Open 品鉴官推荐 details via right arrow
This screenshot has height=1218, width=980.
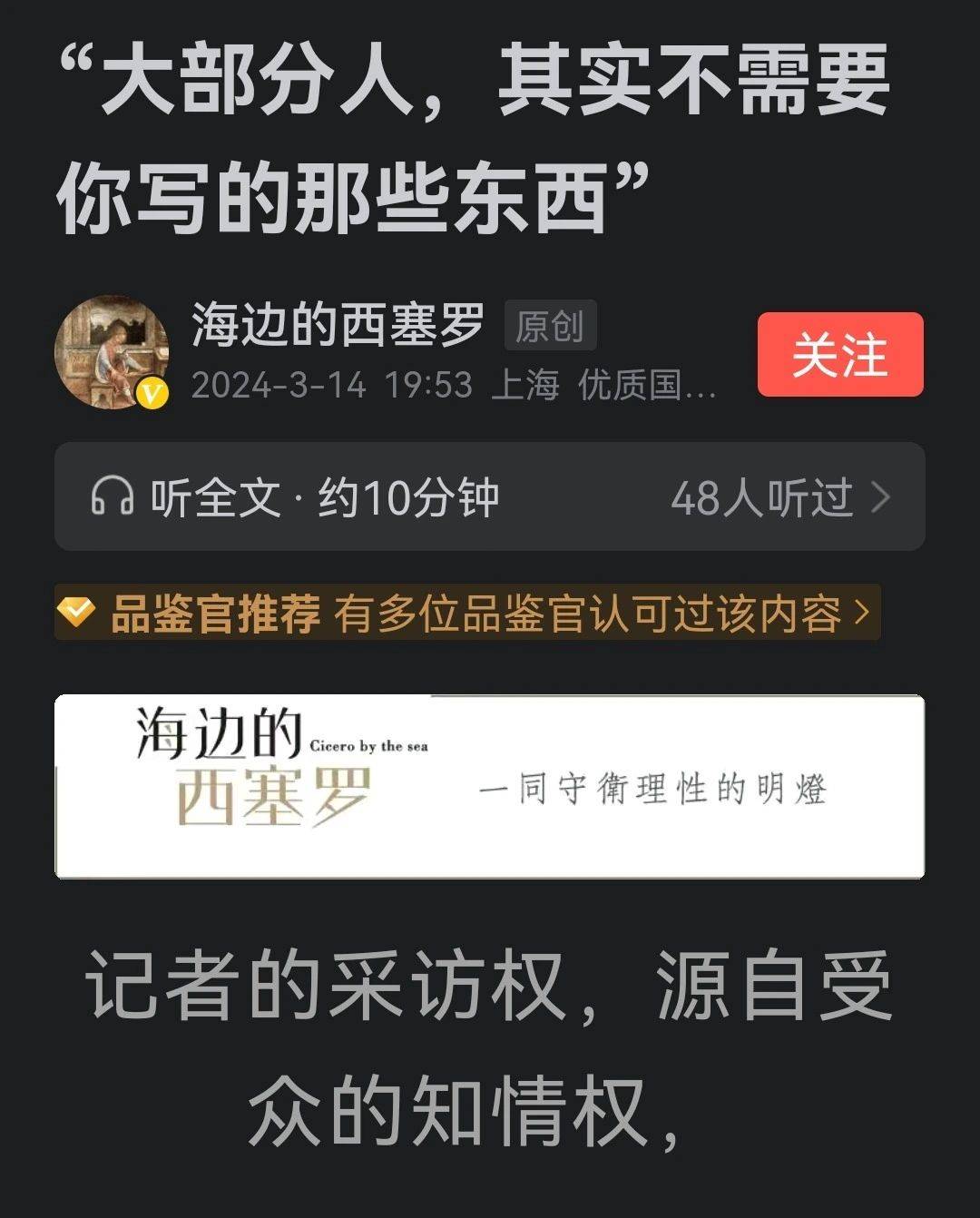(860, 612)
